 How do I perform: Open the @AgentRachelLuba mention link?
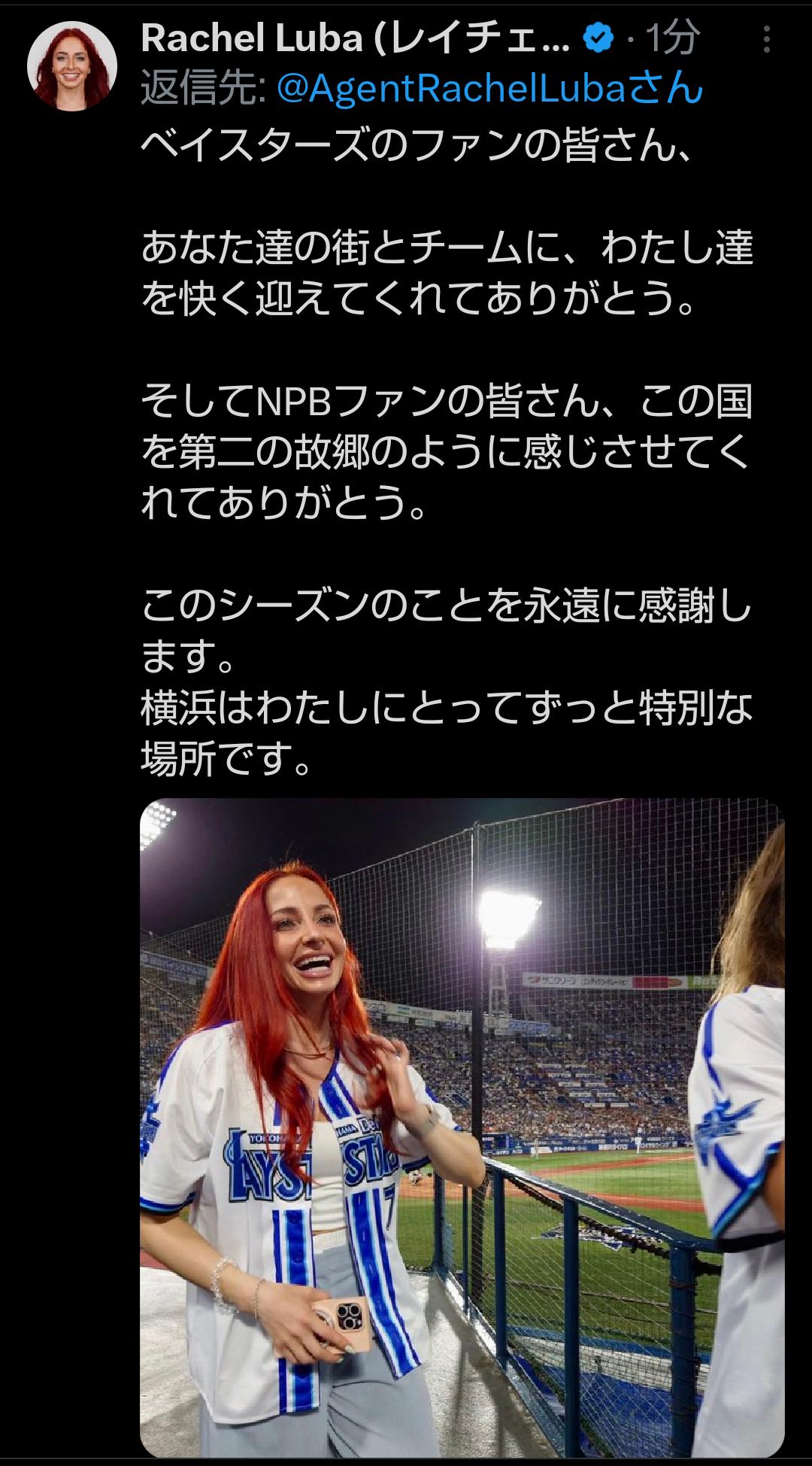click(x=489, y=89)
